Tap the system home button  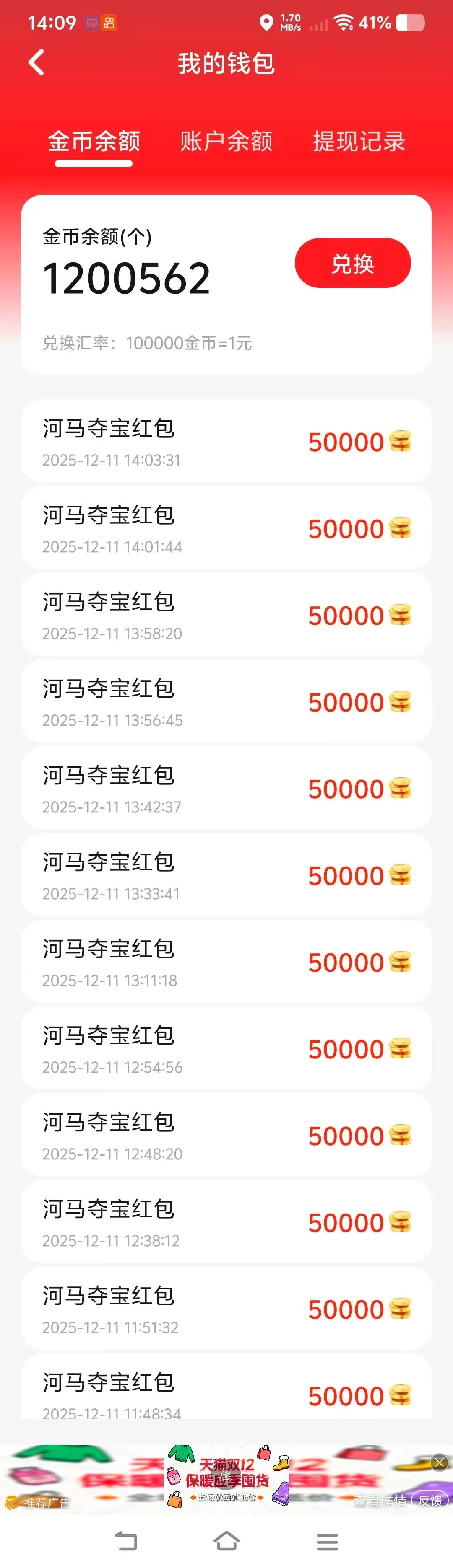226,1541
